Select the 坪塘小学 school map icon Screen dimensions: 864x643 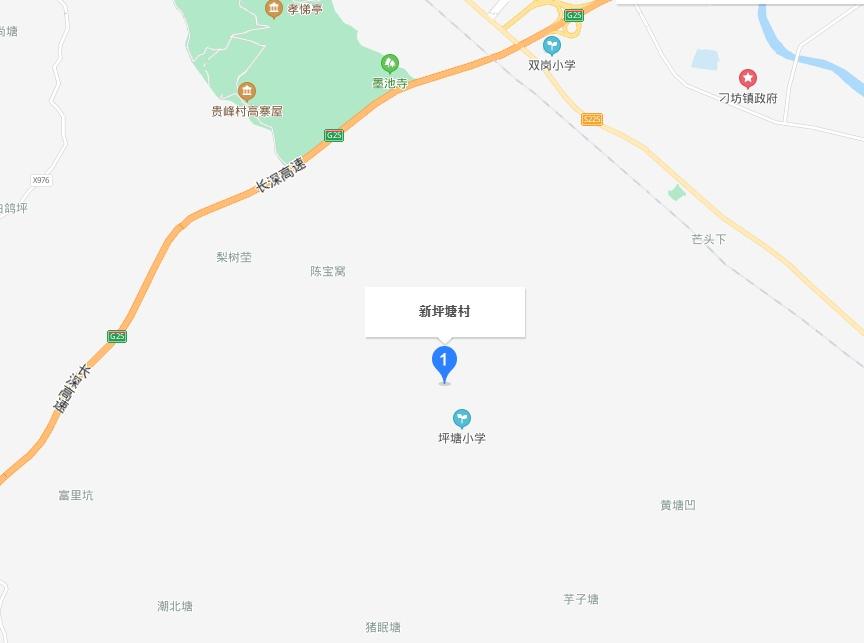461,418
